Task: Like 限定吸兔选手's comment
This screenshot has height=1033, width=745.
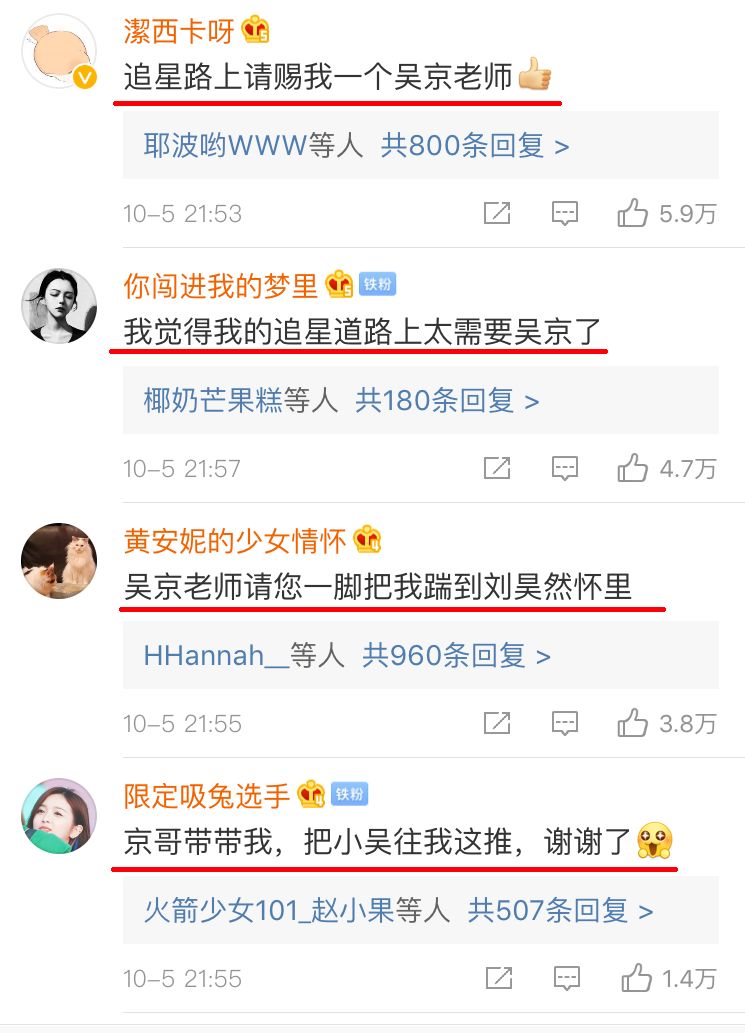Action: 636,978
